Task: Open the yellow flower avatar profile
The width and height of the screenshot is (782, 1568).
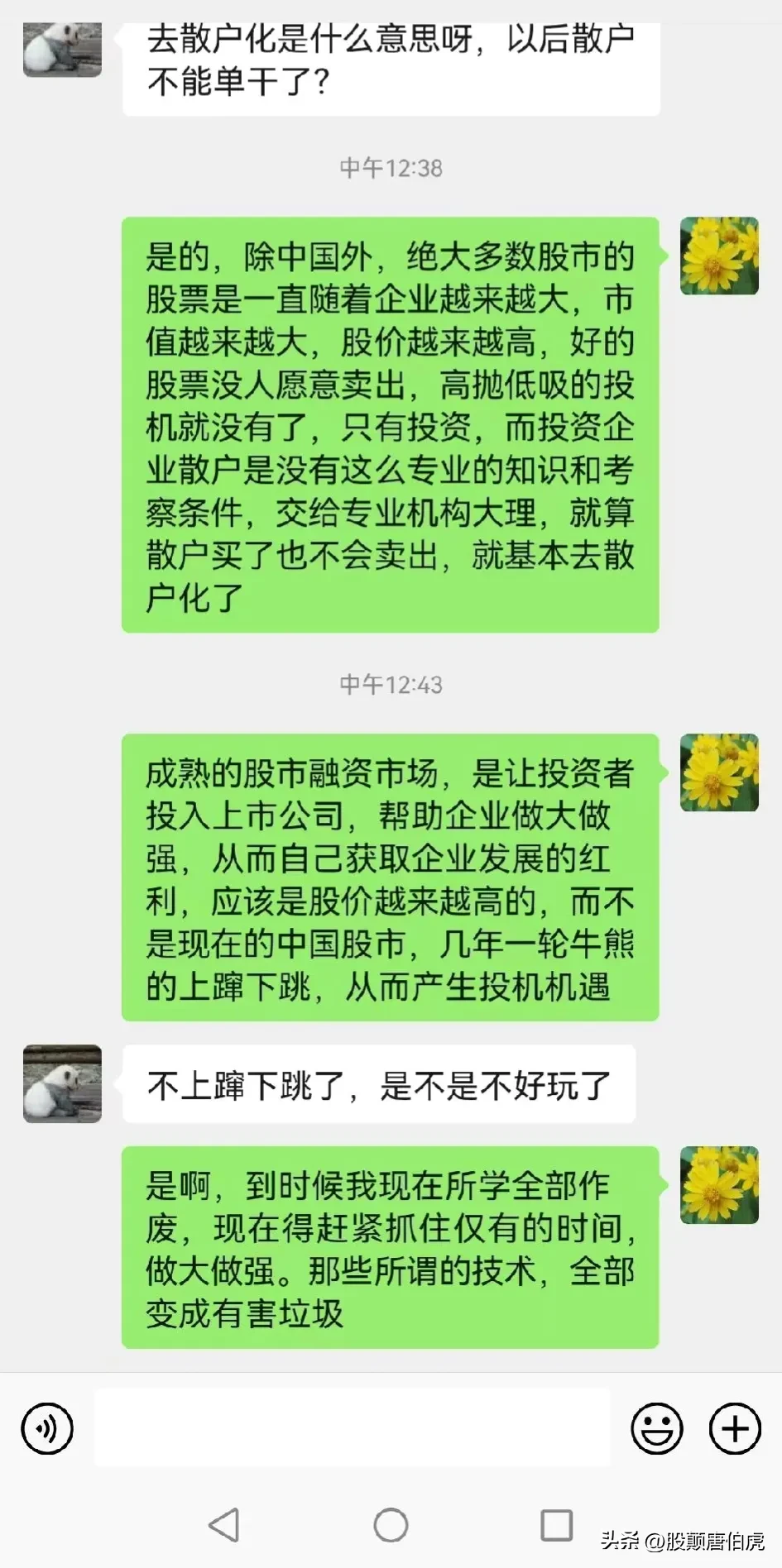Action: point(718,1184)
